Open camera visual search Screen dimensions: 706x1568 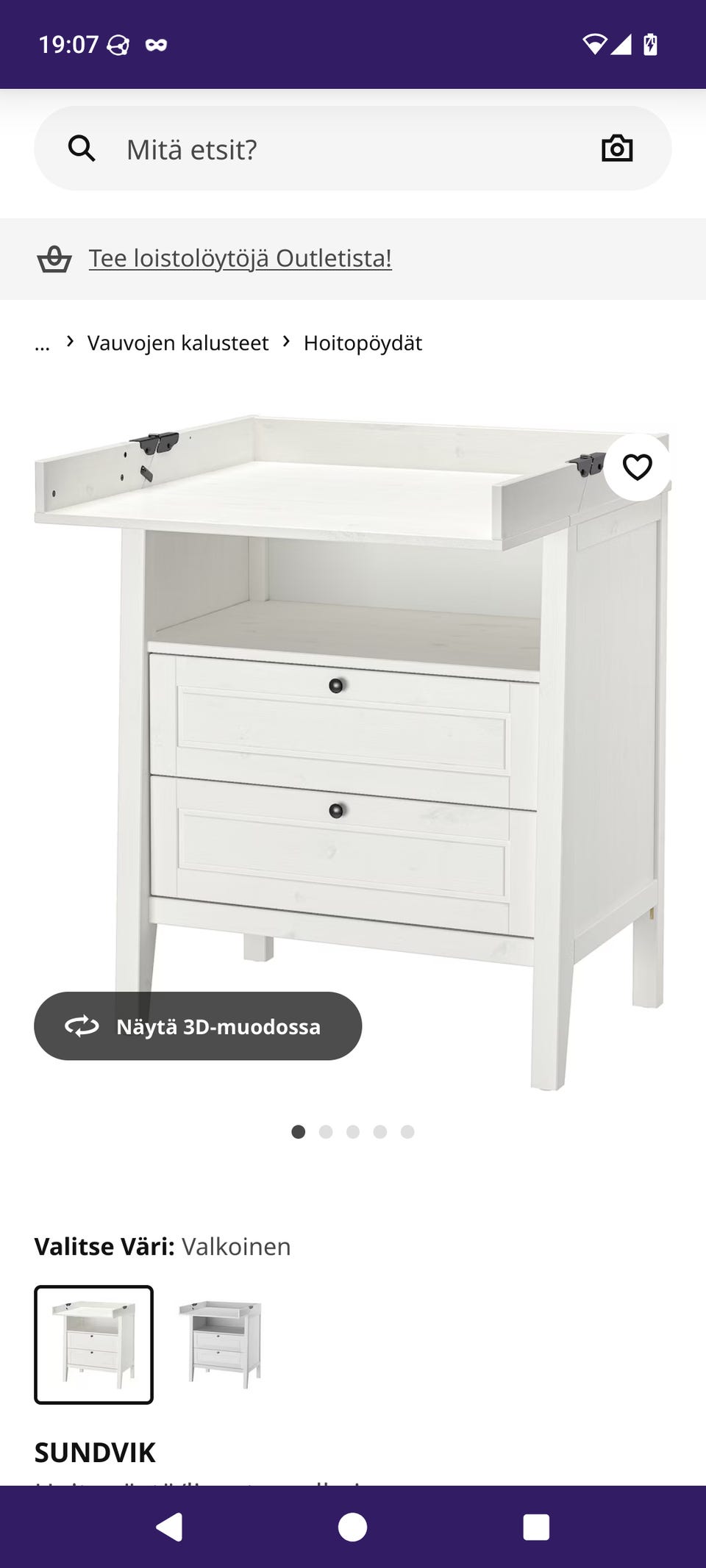(617, 148)
